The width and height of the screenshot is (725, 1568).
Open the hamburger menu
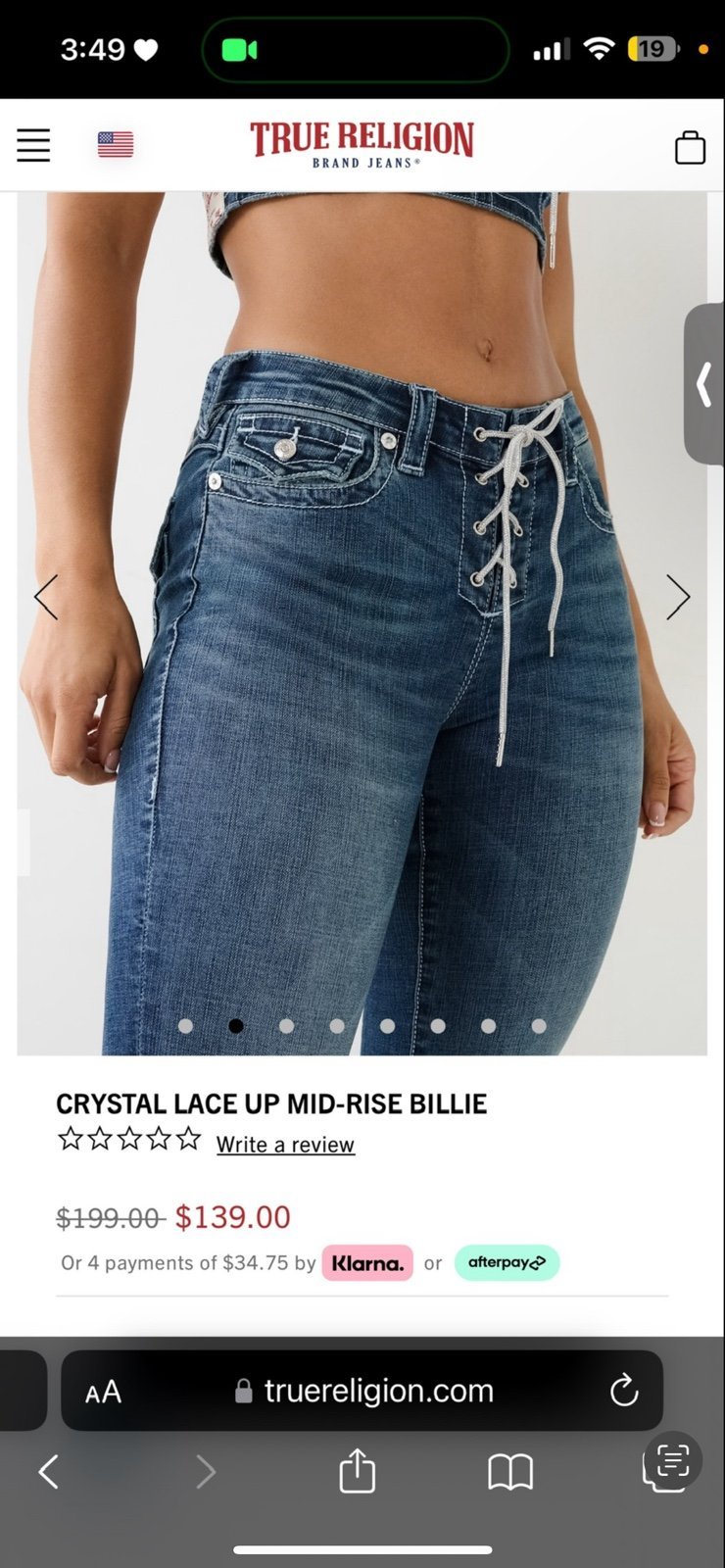[x=33, y=145]
